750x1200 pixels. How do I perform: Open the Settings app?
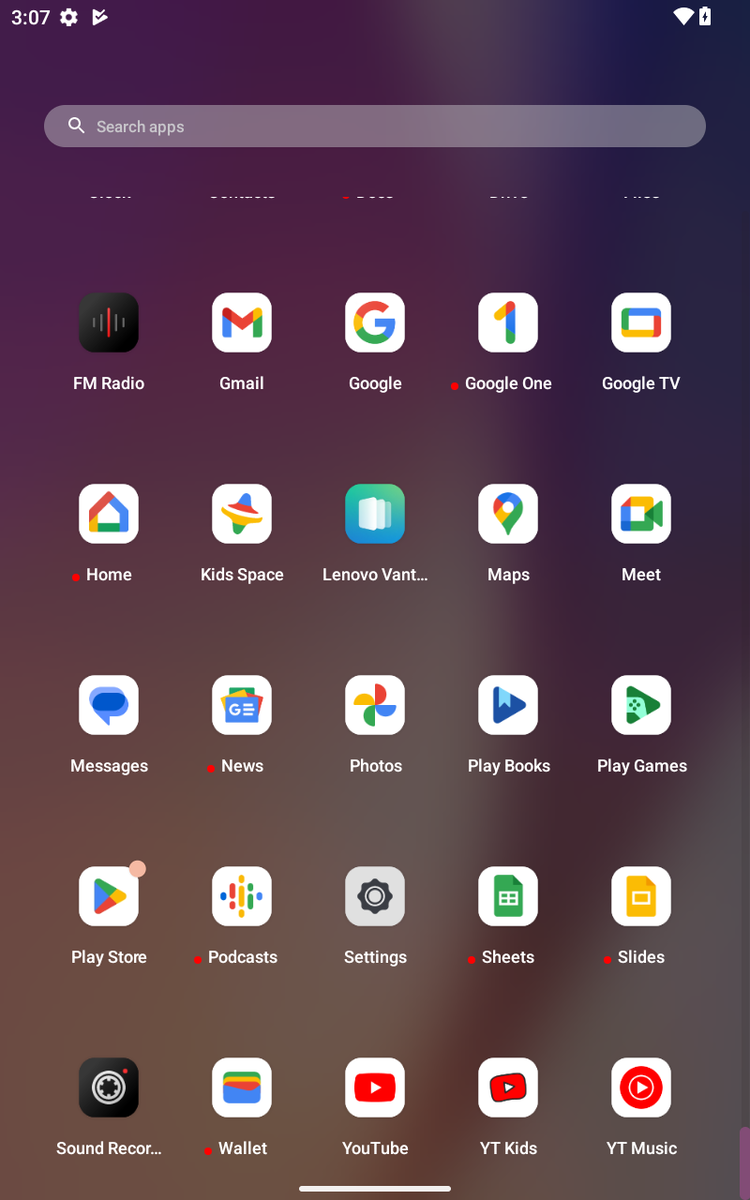click(375, 896)
